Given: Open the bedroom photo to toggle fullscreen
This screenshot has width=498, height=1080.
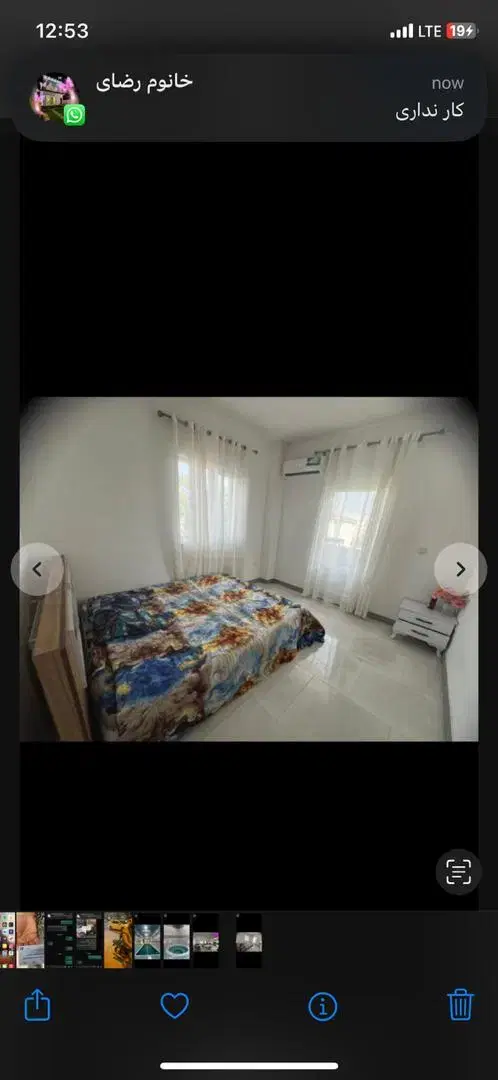Looking at the screenshot, I should pos(249,569).
